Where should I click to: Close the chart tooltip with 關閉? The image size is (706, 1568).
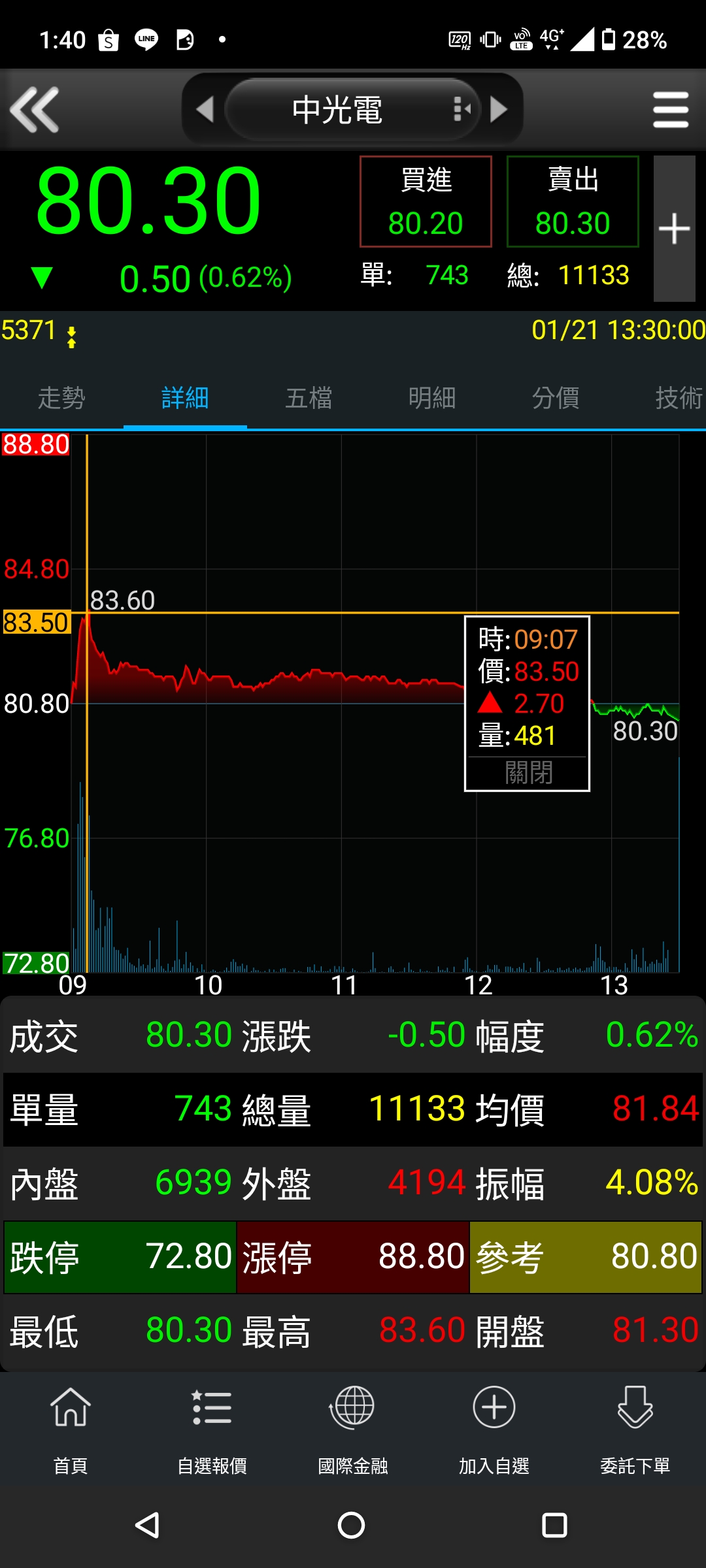coord(528,773)
